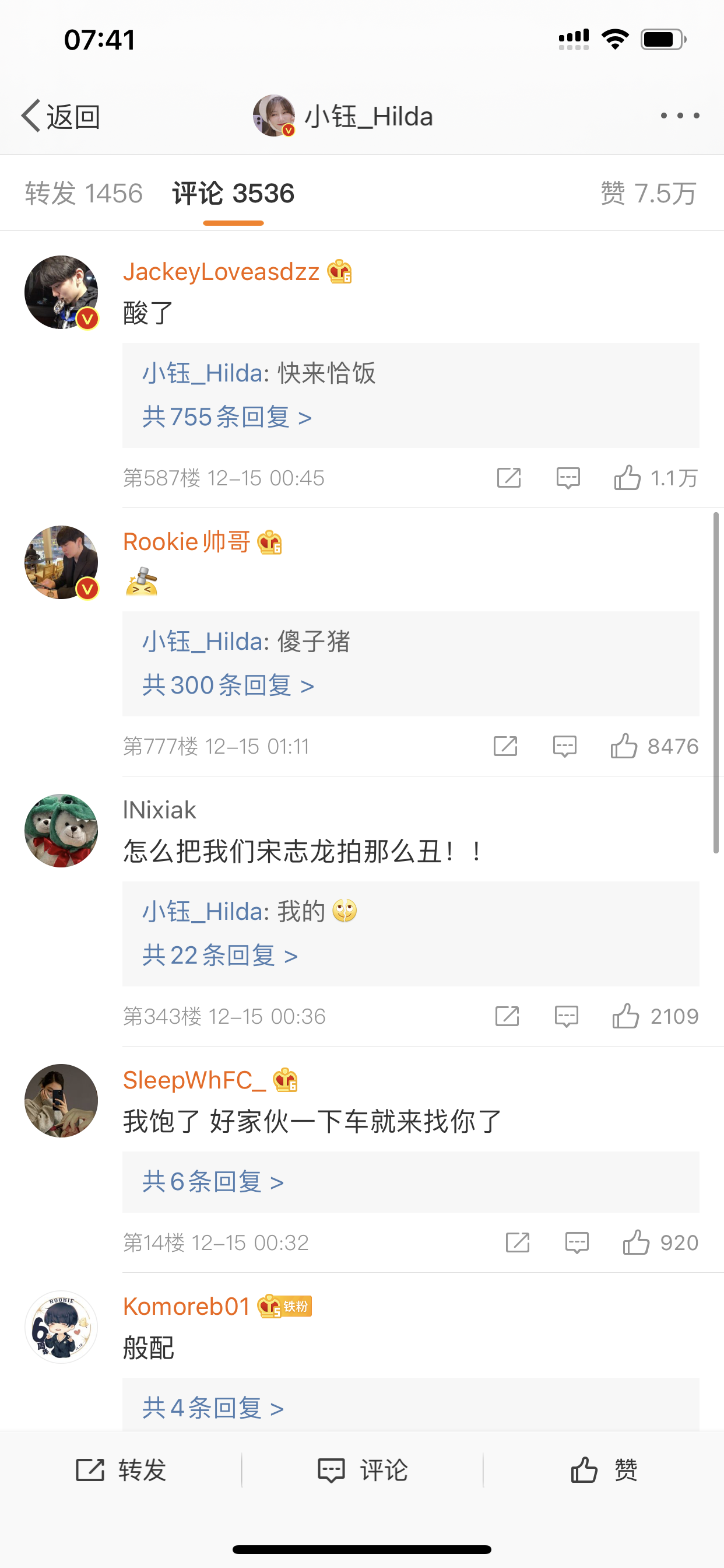Like the post with bottom 赞
The image size is (724, 1568).
point(603,1470)
